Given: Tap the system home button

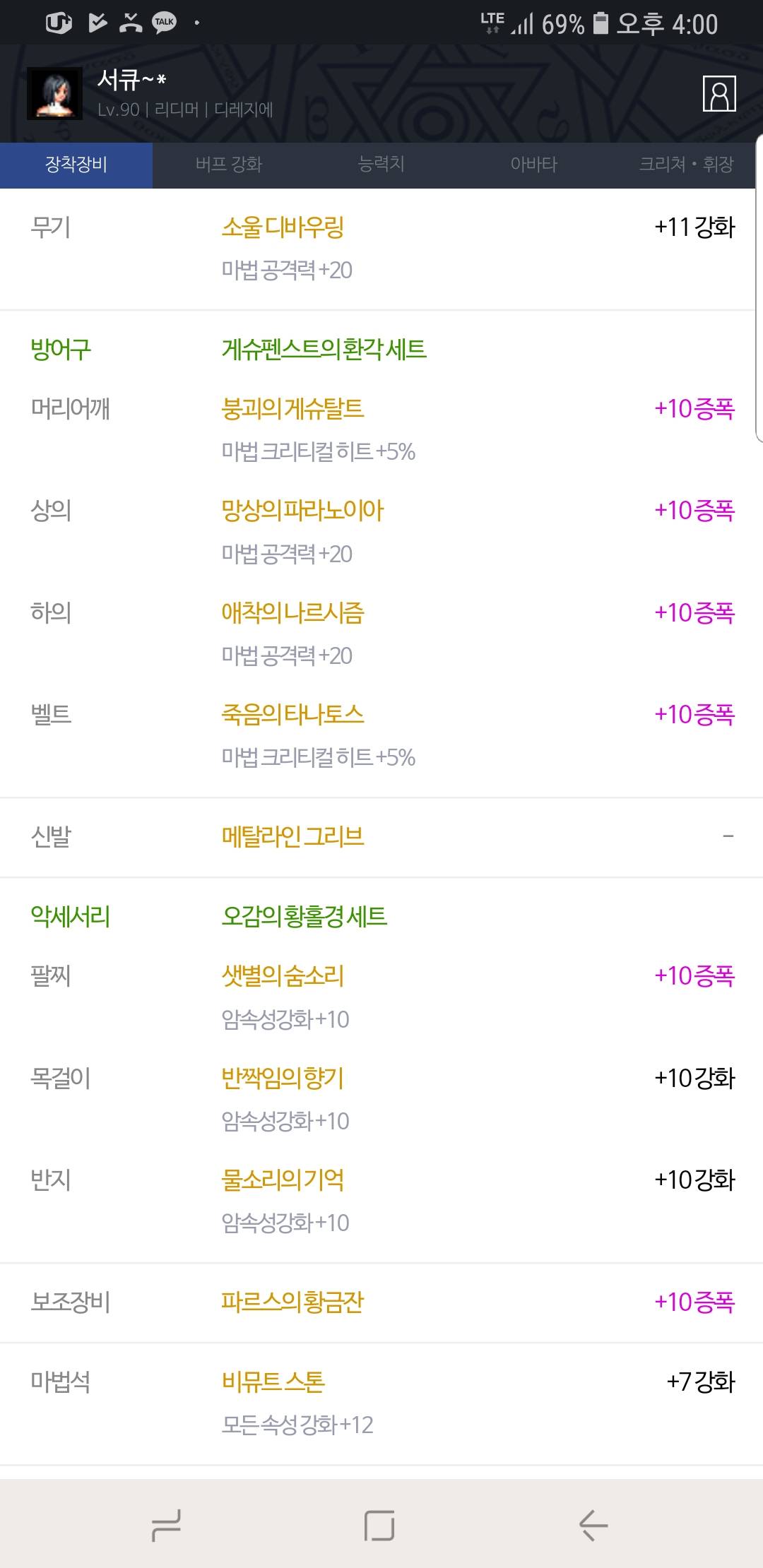Looking at the screenshot, I should [x=379, y=1526].
